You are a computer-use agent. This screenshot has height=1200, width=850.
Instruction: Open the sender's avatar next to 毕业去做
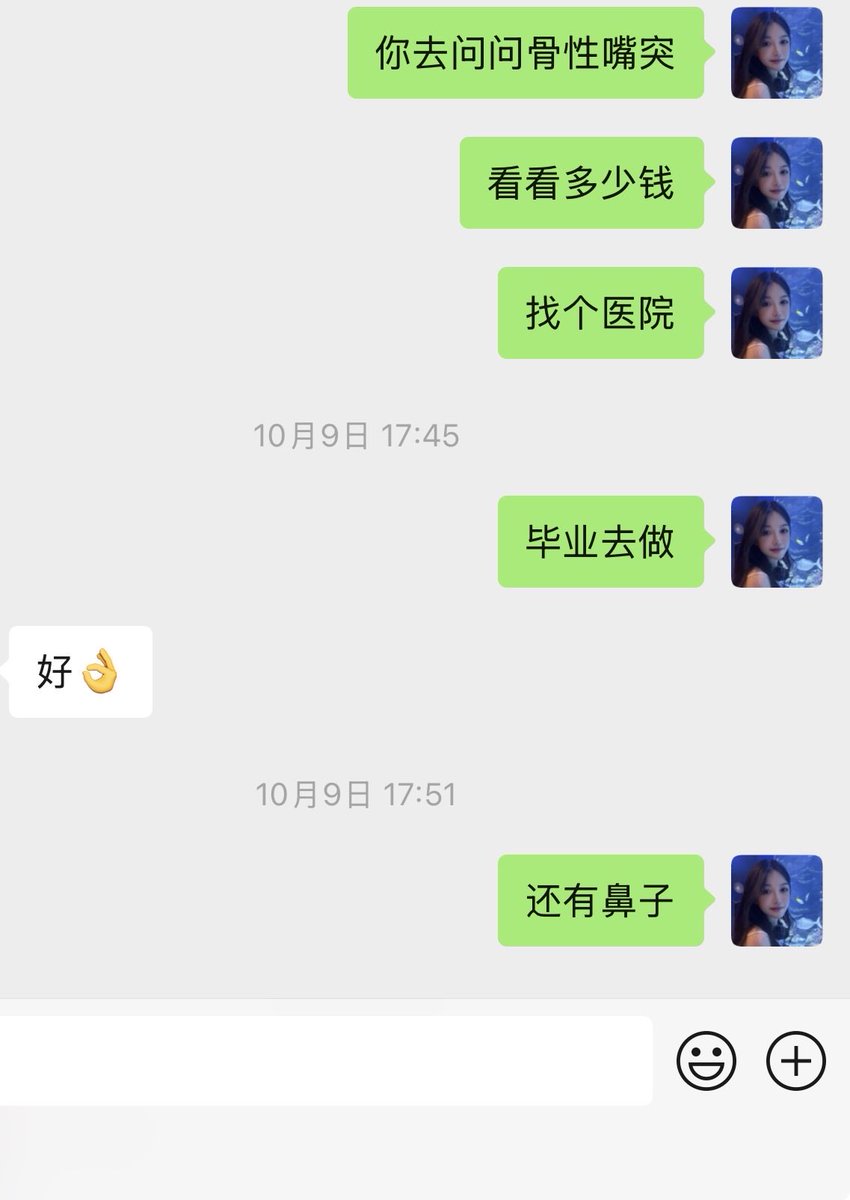coord(776,541)
